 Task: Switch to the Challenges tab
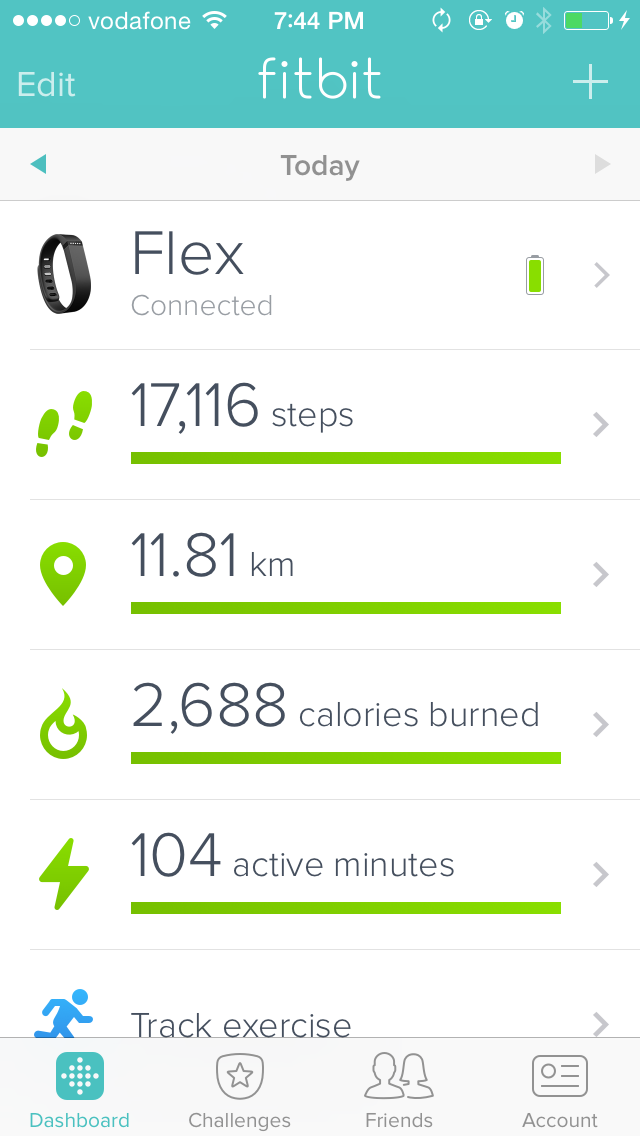tap(240, 1090)
